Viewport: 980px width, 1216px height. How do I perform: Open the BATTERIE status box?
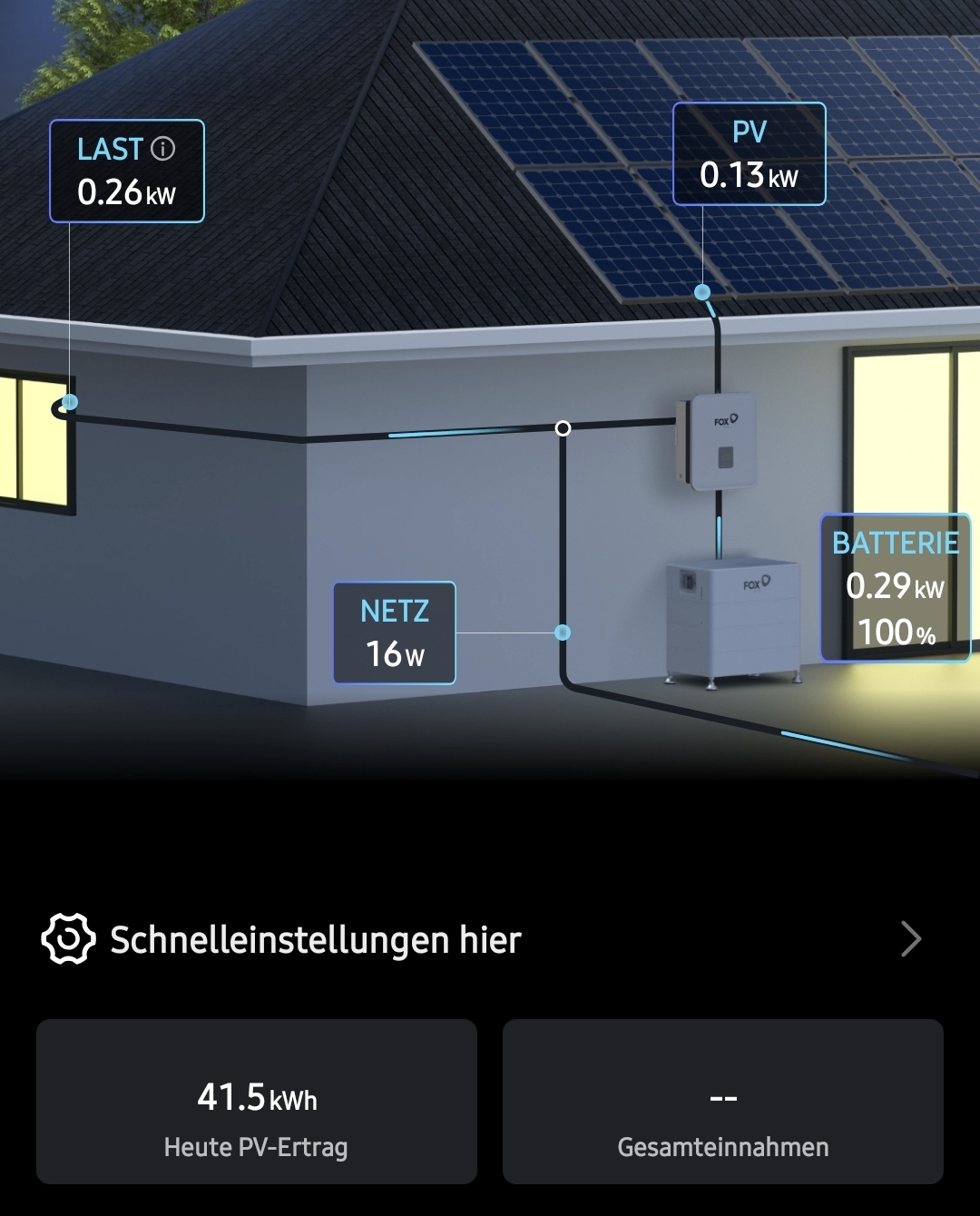(896, 588)
